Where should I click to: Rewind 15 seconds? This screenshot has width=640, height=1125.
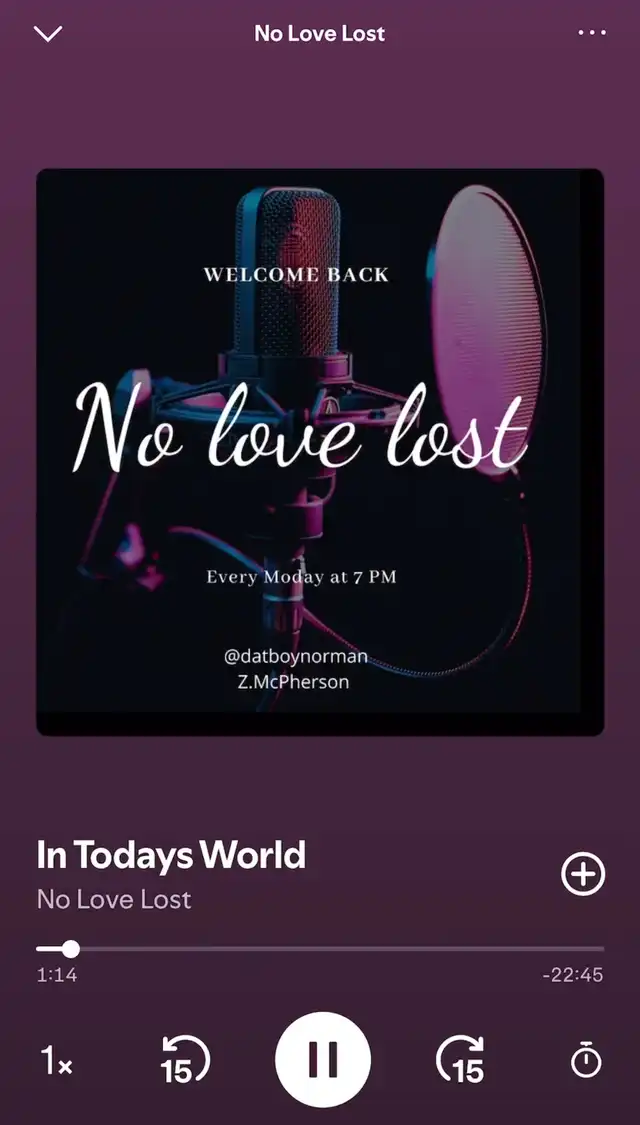click(x=185, y=1059)
